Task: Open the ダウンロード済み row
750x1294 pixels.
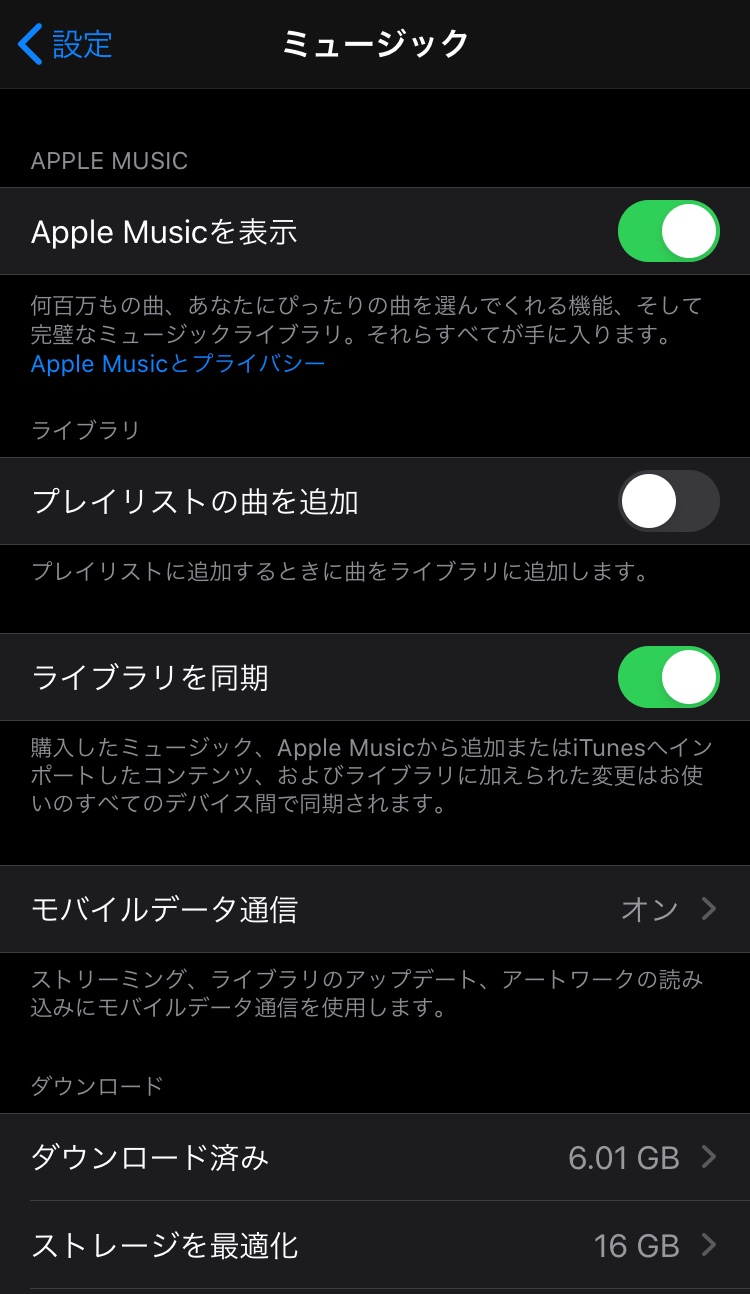Action: click(x=375, y=1157)
